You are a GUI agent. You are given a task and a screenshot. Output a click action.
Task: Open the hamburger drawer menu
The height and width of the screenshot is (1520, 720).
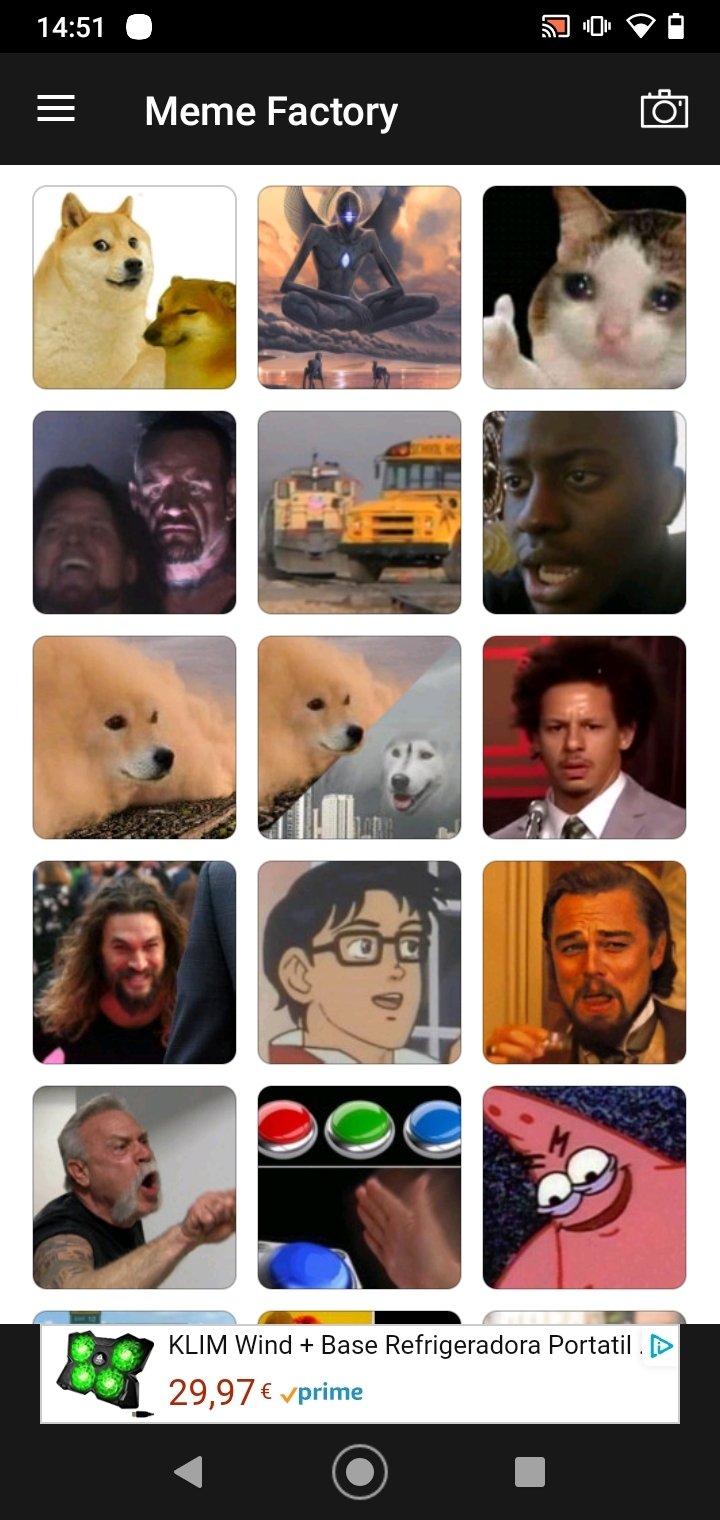(56, 109)
